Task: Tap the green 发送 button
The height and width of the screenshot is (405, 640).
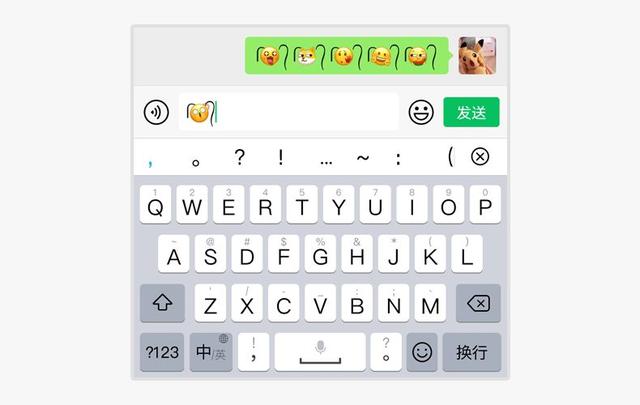Action: point(471,112)
